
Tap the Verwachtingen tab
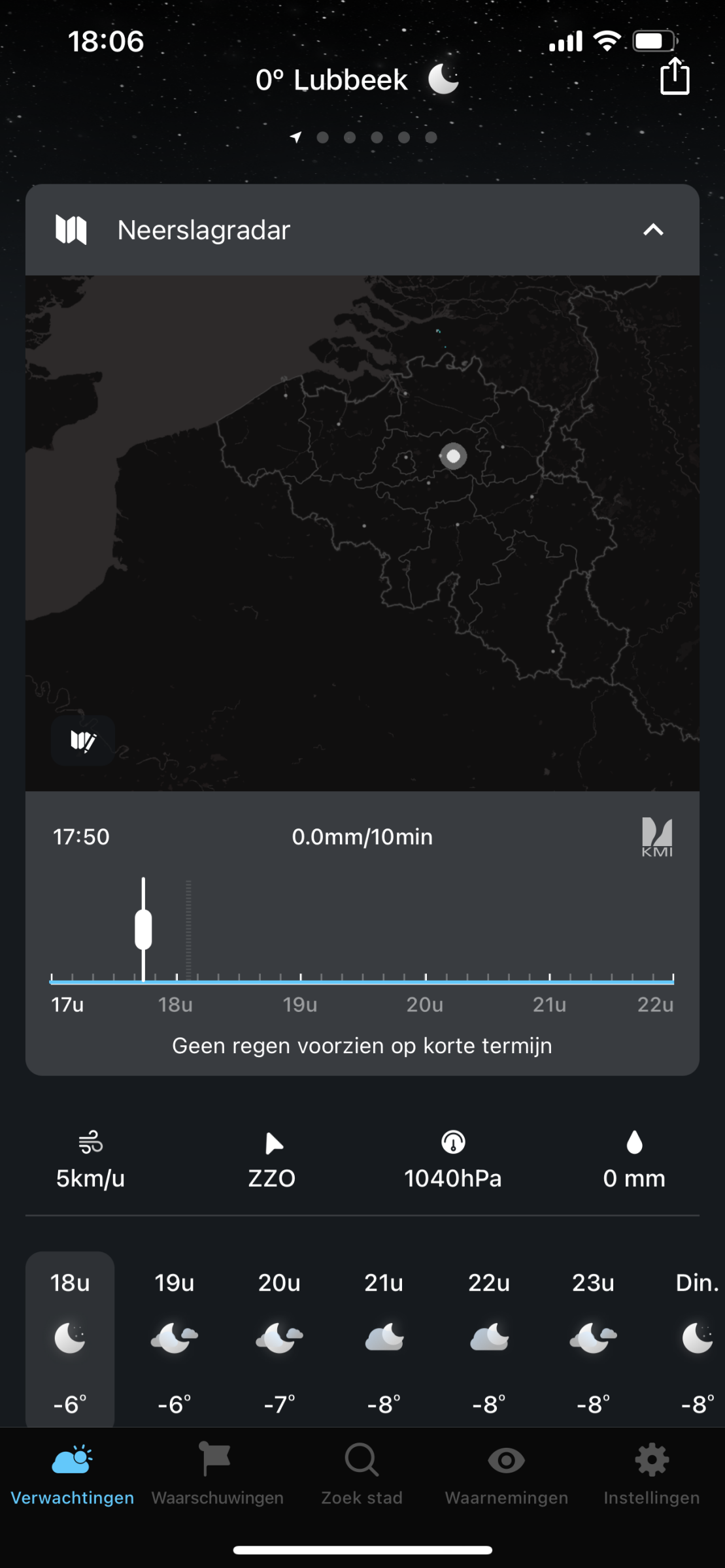pyautogui.click(x=73, y=1474)
